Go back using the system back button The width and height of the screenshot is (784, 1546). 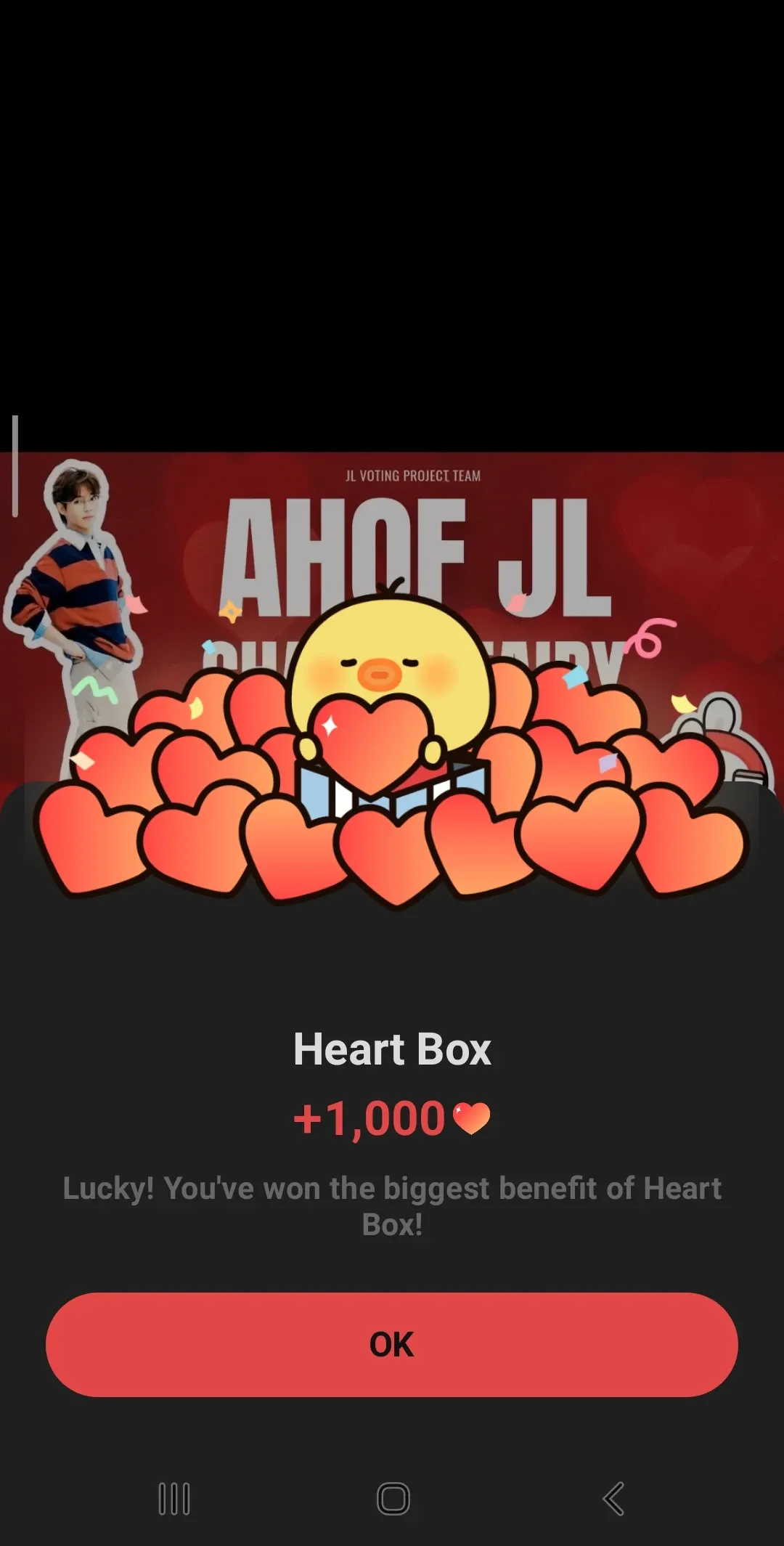613,1499
